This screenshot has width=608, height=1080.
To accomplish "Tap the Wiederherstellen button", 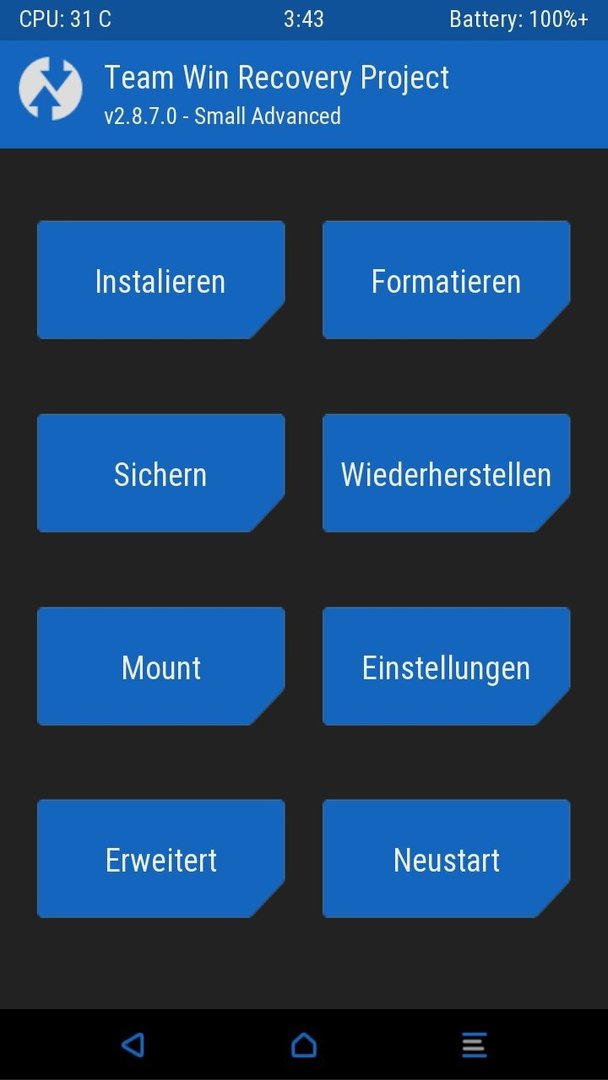I will tap(446, 473).
